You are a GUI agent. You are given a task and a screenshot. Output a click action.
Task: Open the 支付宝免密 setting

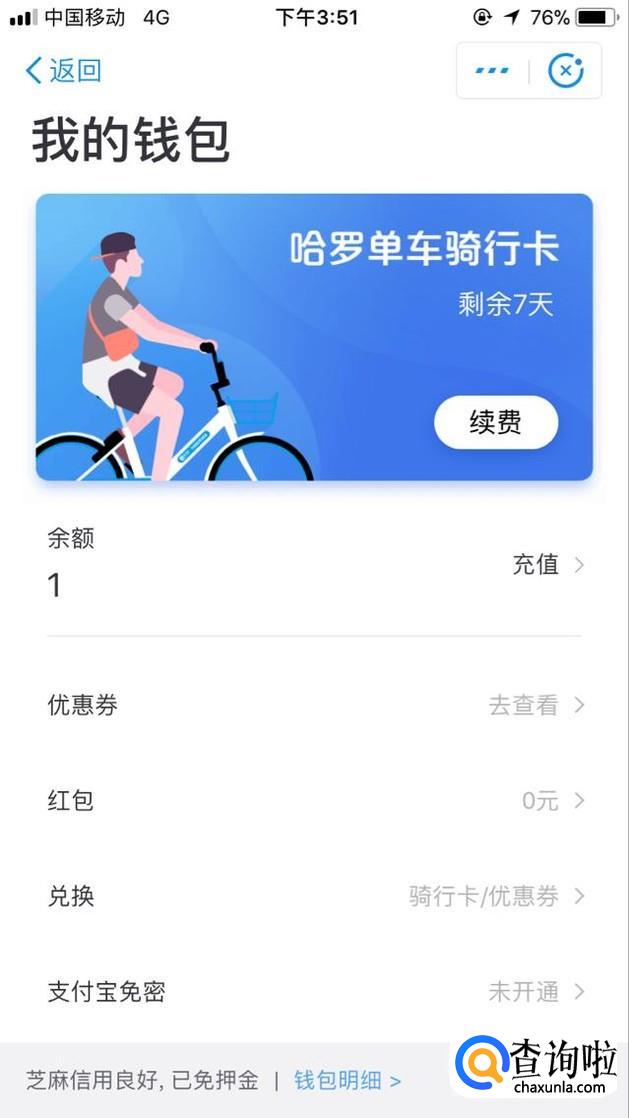point(314,992)
